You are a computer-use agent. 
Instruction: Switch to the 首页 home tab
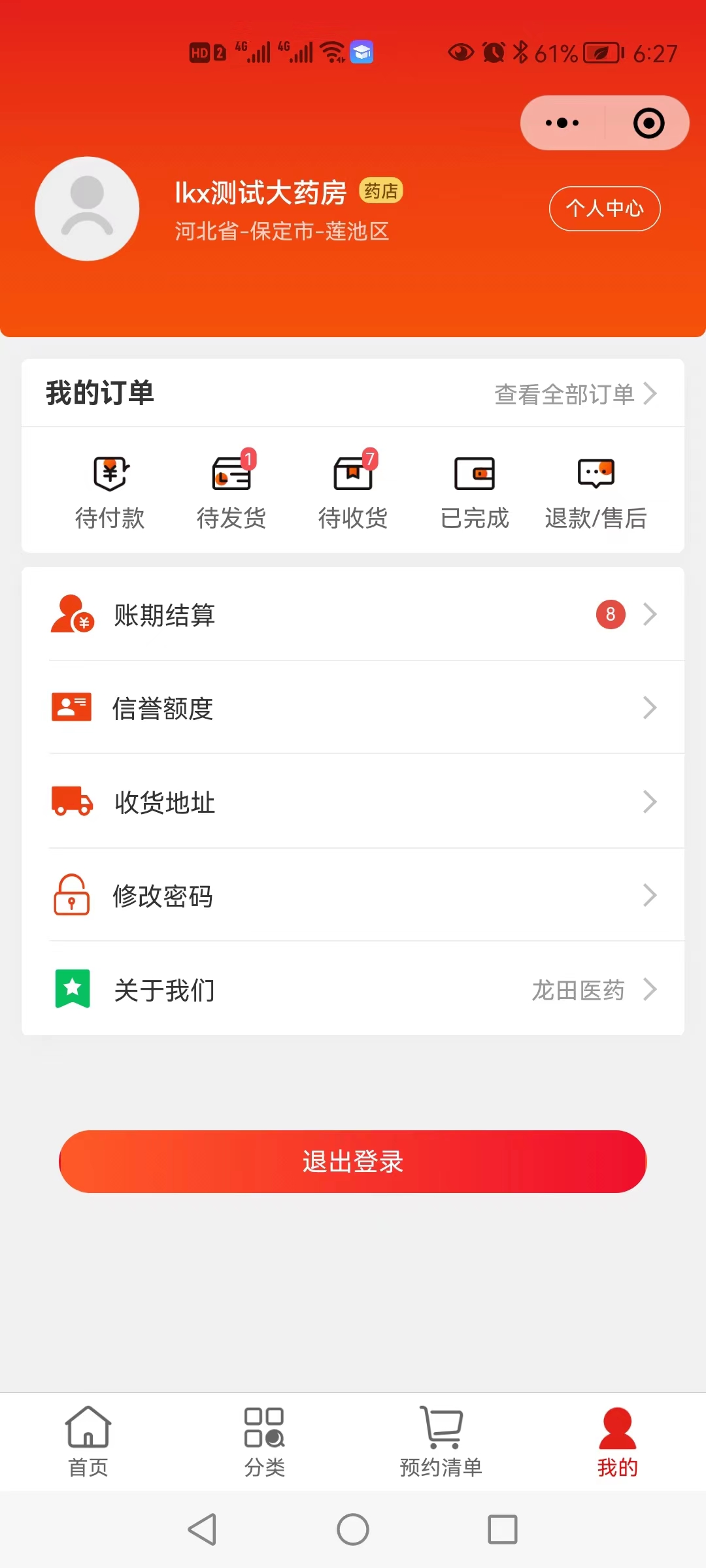tap(88, 1441)
